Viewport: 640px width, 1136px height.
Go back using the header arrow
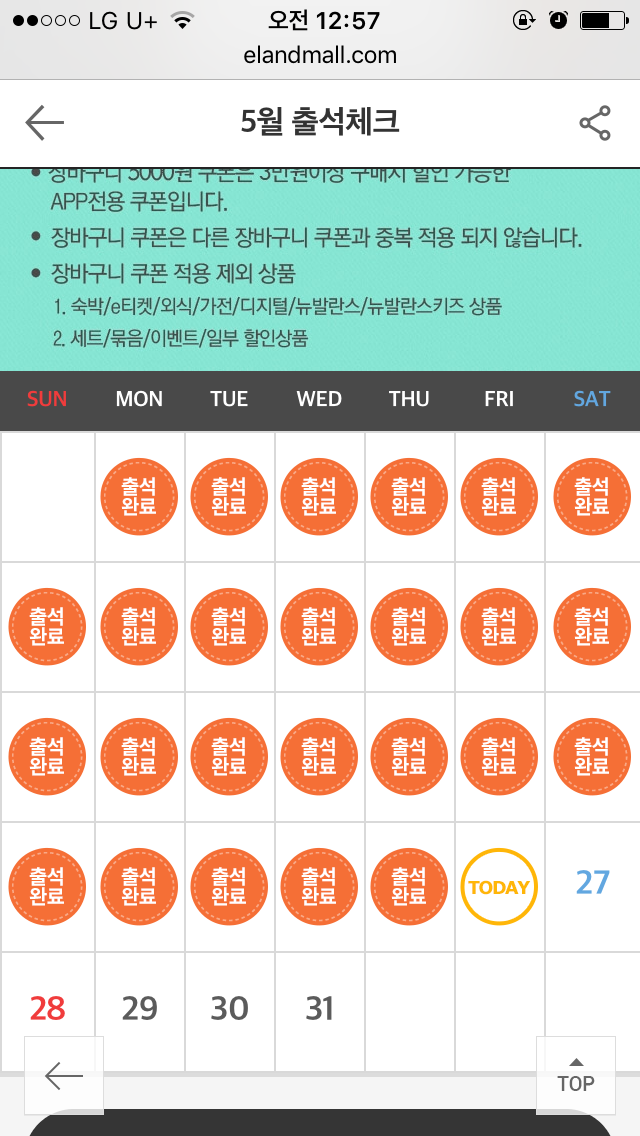pyautogui.click(x=45, y=123)
